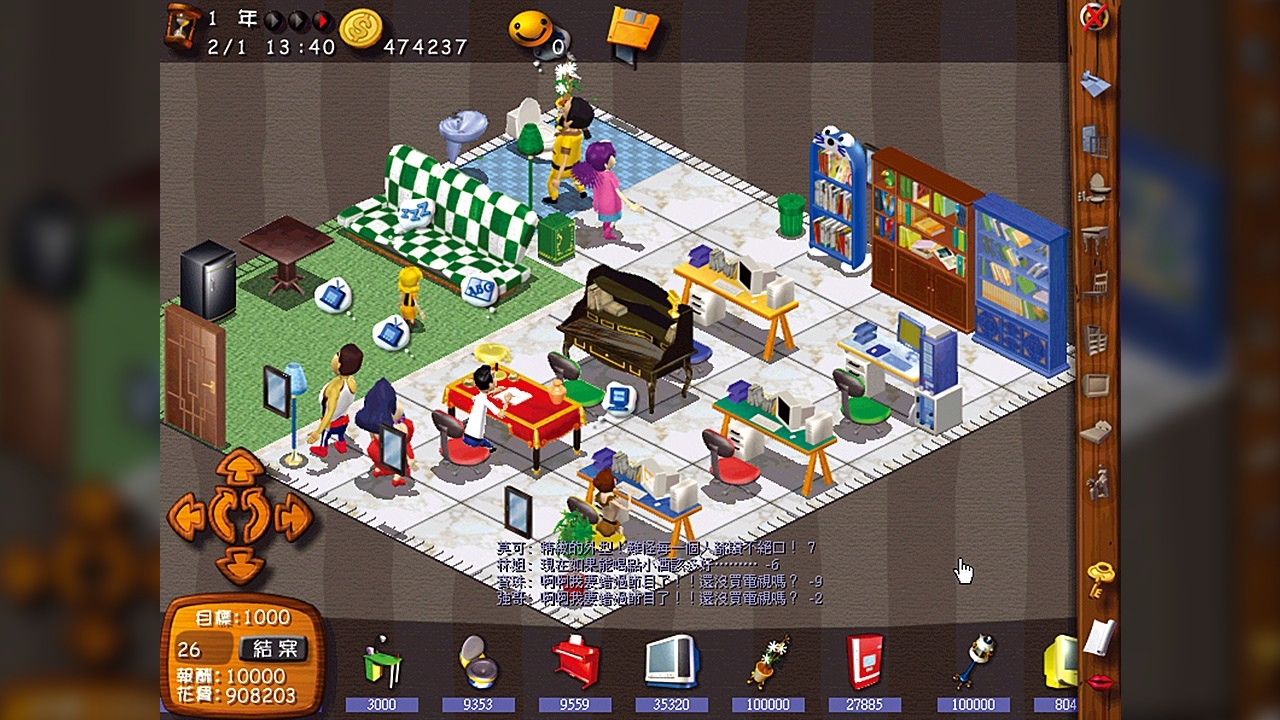Select the flower vase priced 100000
The width and height of the screenshot is (1280, 720).
(767, 661)
